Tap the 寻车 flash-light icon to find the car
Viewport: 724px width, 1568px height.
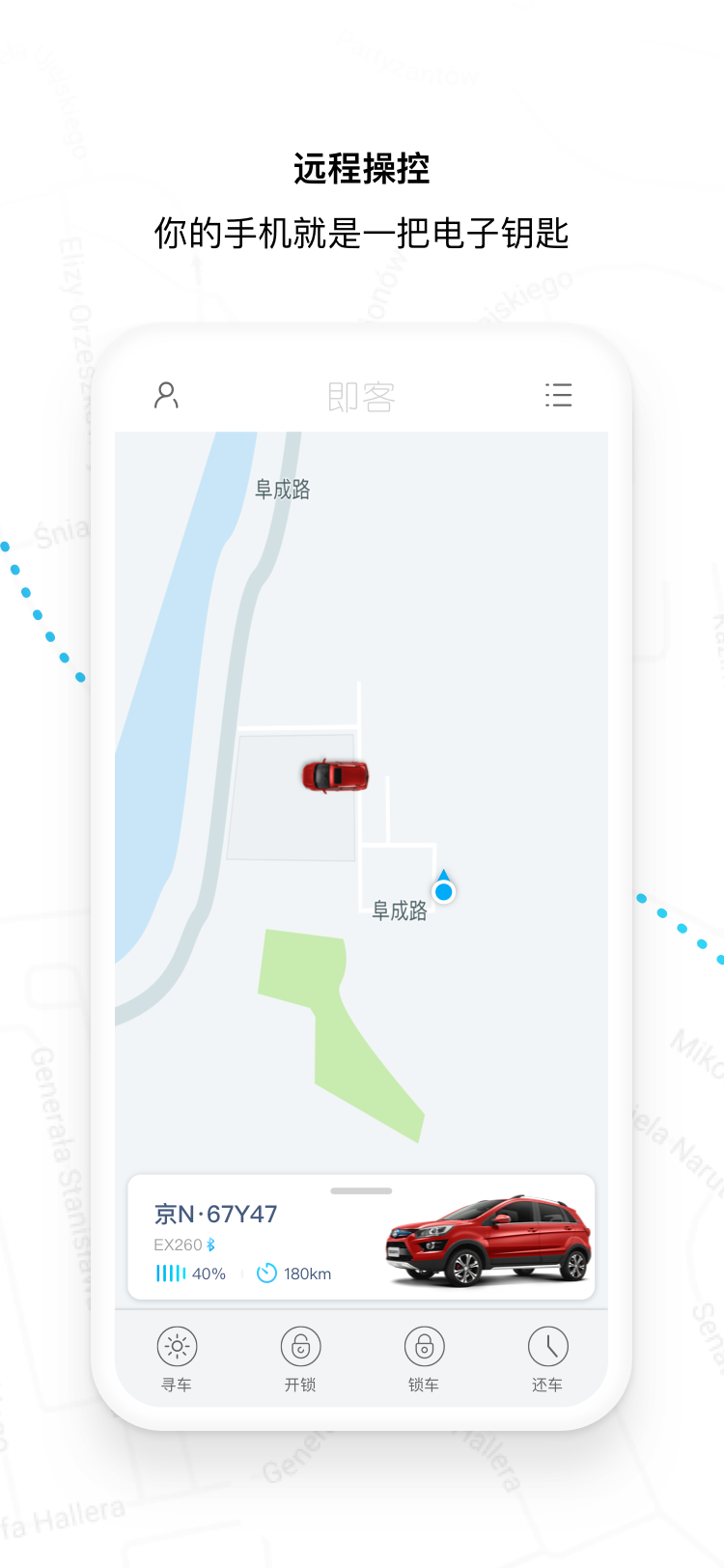176,1346
